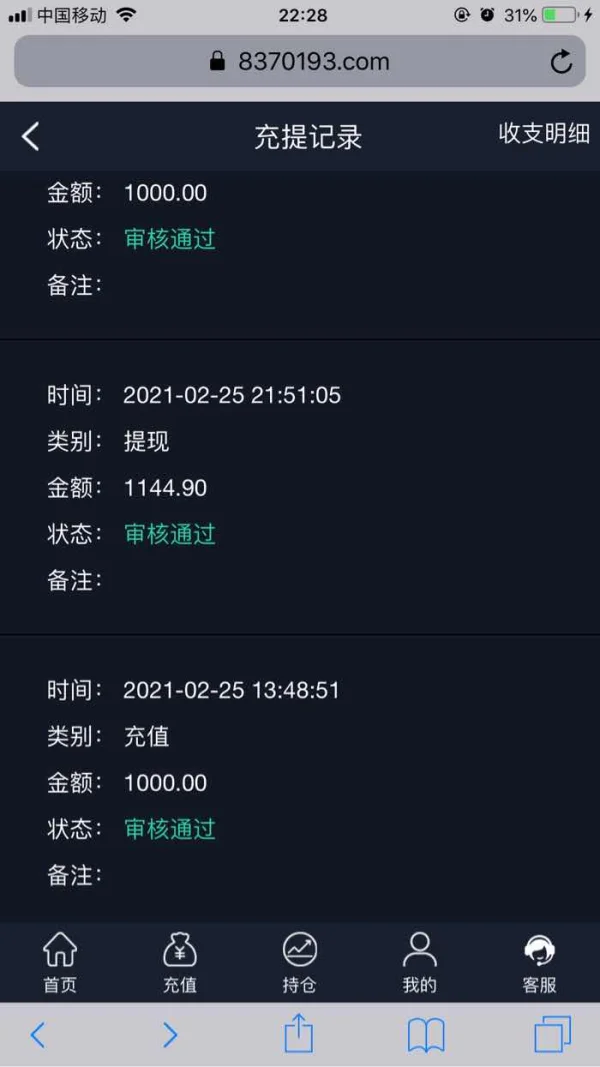The image size is (600, 1067).
Task: Open 持仓 tab
Action: click(299, 962)
